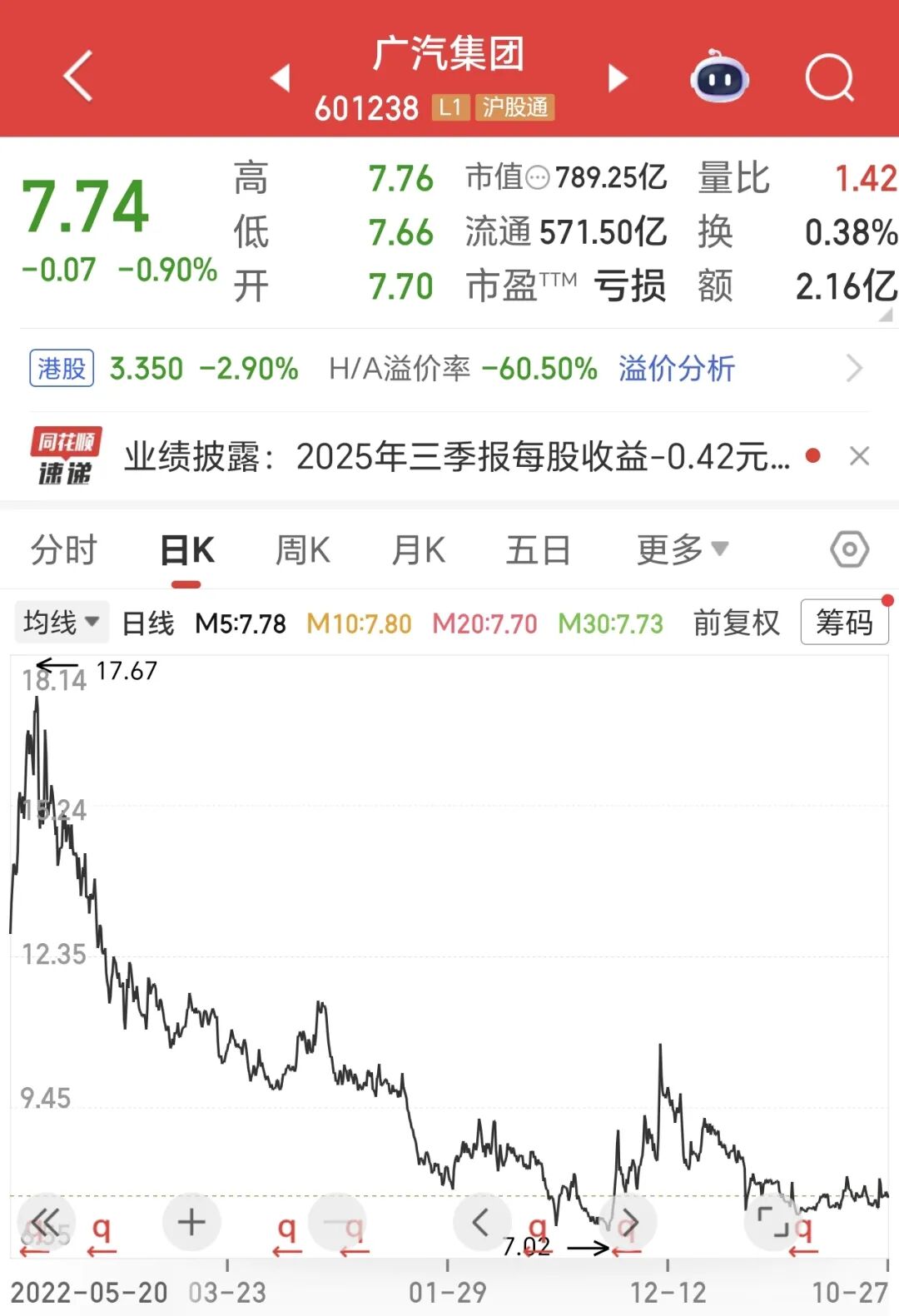Open the 均线 indicator dropdown
The height and width of the screenshot is (1316, 899).
coord(61,622)
